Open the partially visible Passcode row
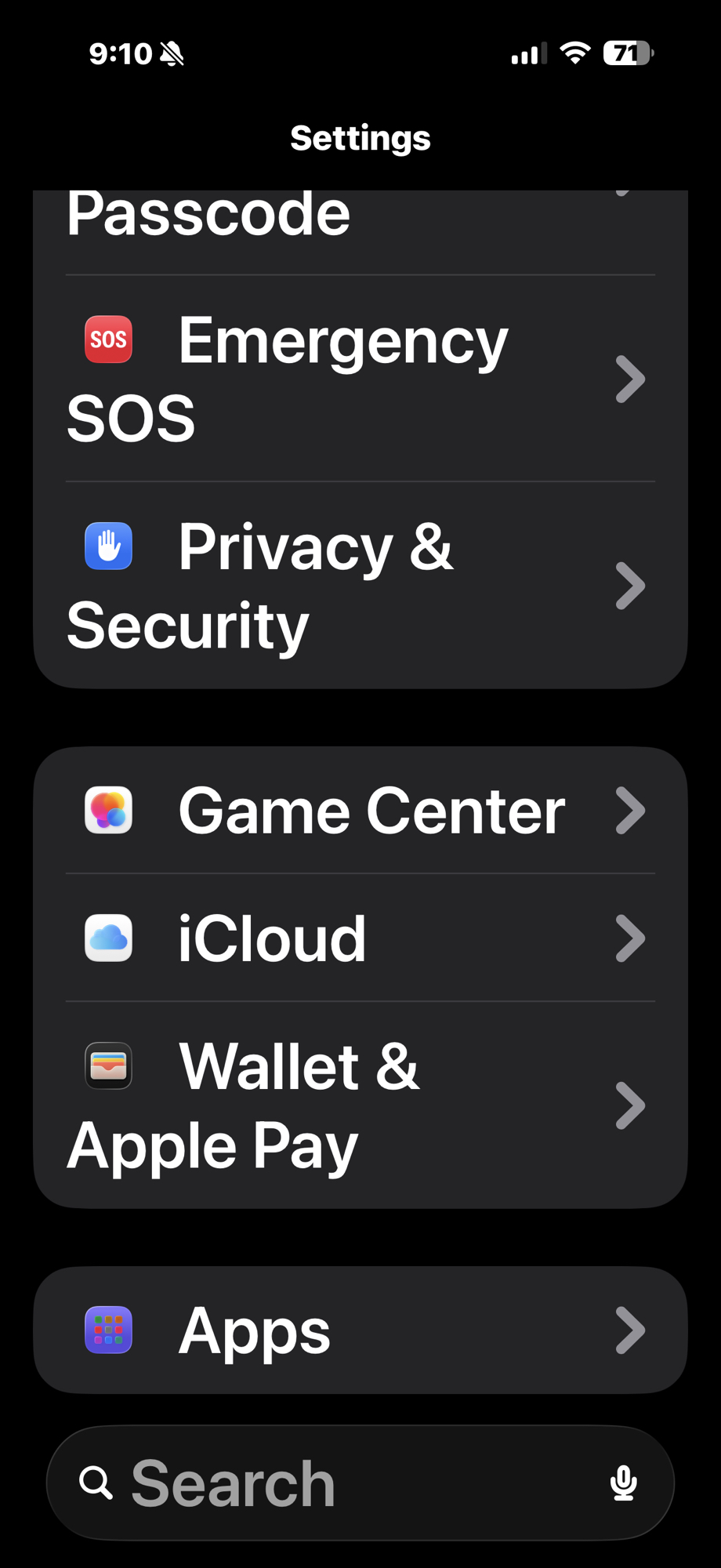This screenshot has width=721, height=1568. click(x=360, y=223)
